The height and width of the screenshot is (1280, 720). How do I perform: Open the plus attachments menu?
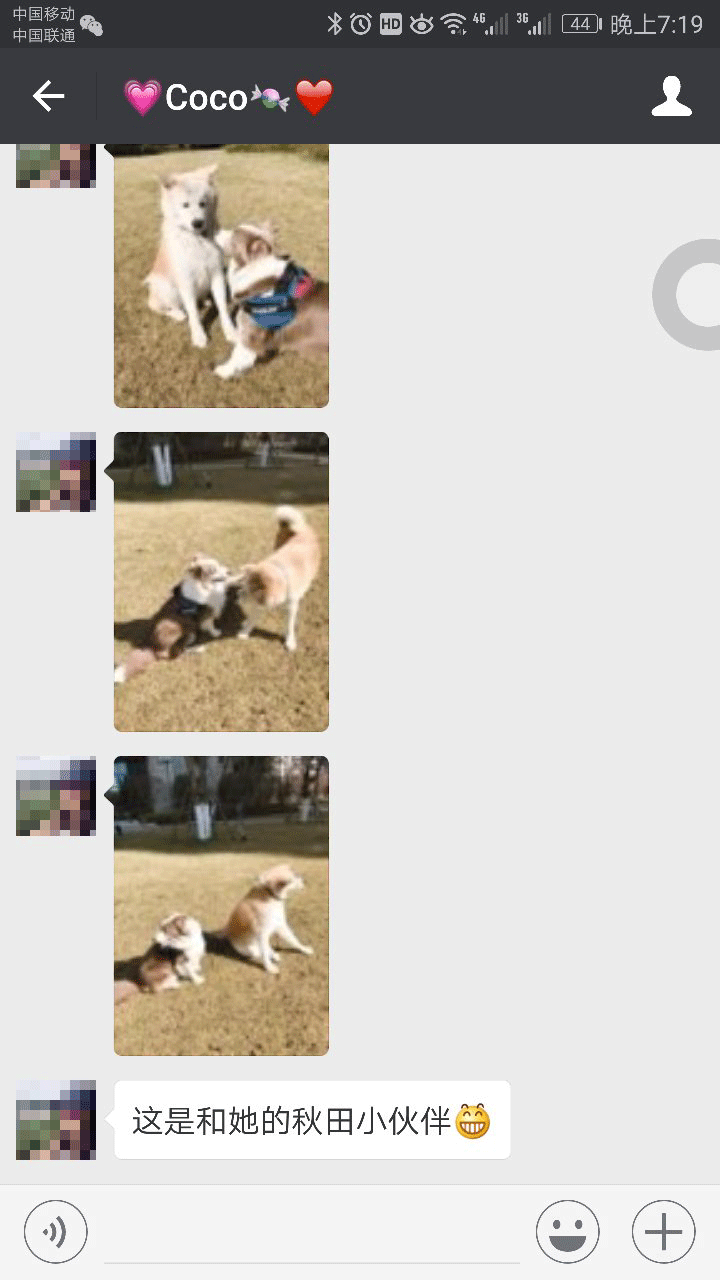(663, 1232)
